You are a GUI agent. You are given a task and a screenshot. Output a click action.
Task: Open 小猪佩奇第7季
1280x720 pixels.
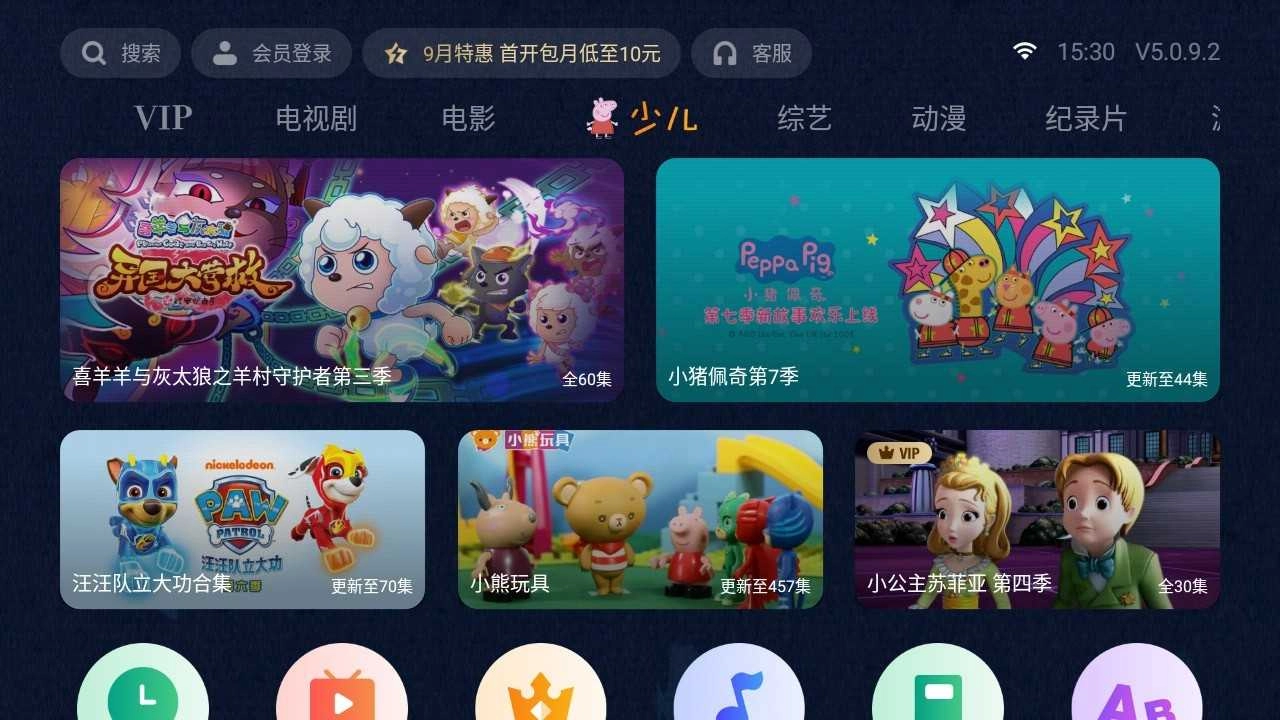938,280
